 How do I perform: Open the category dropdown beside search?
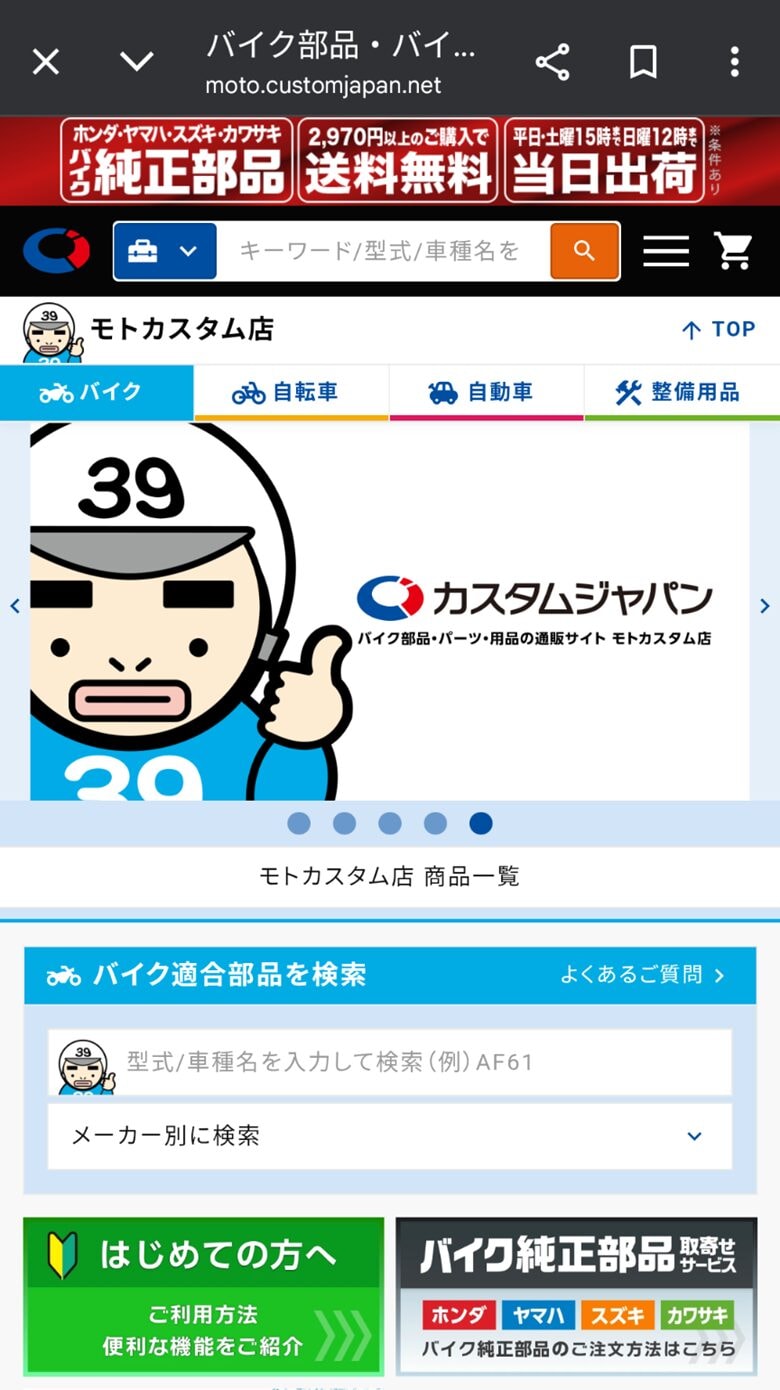(165, 251)
